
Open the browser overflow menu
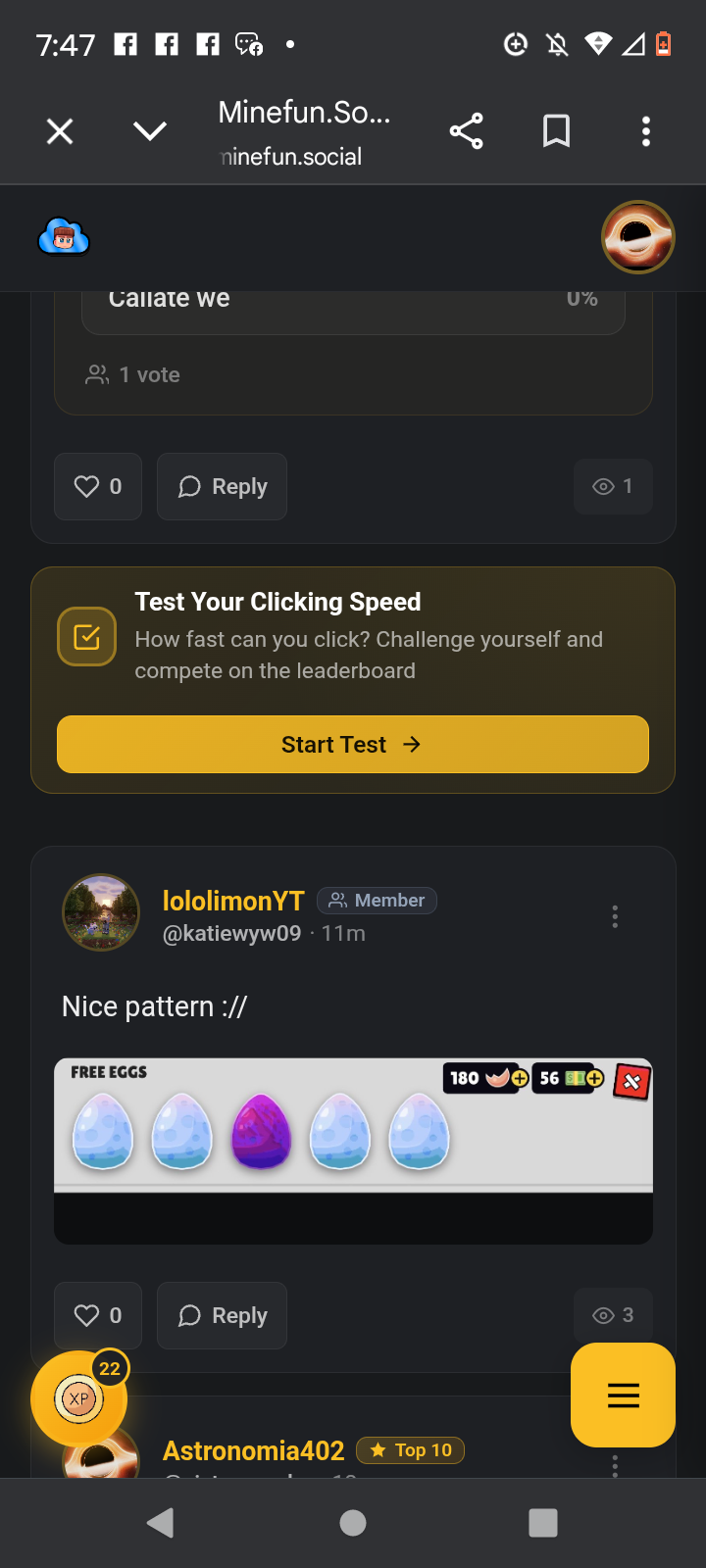645,131
